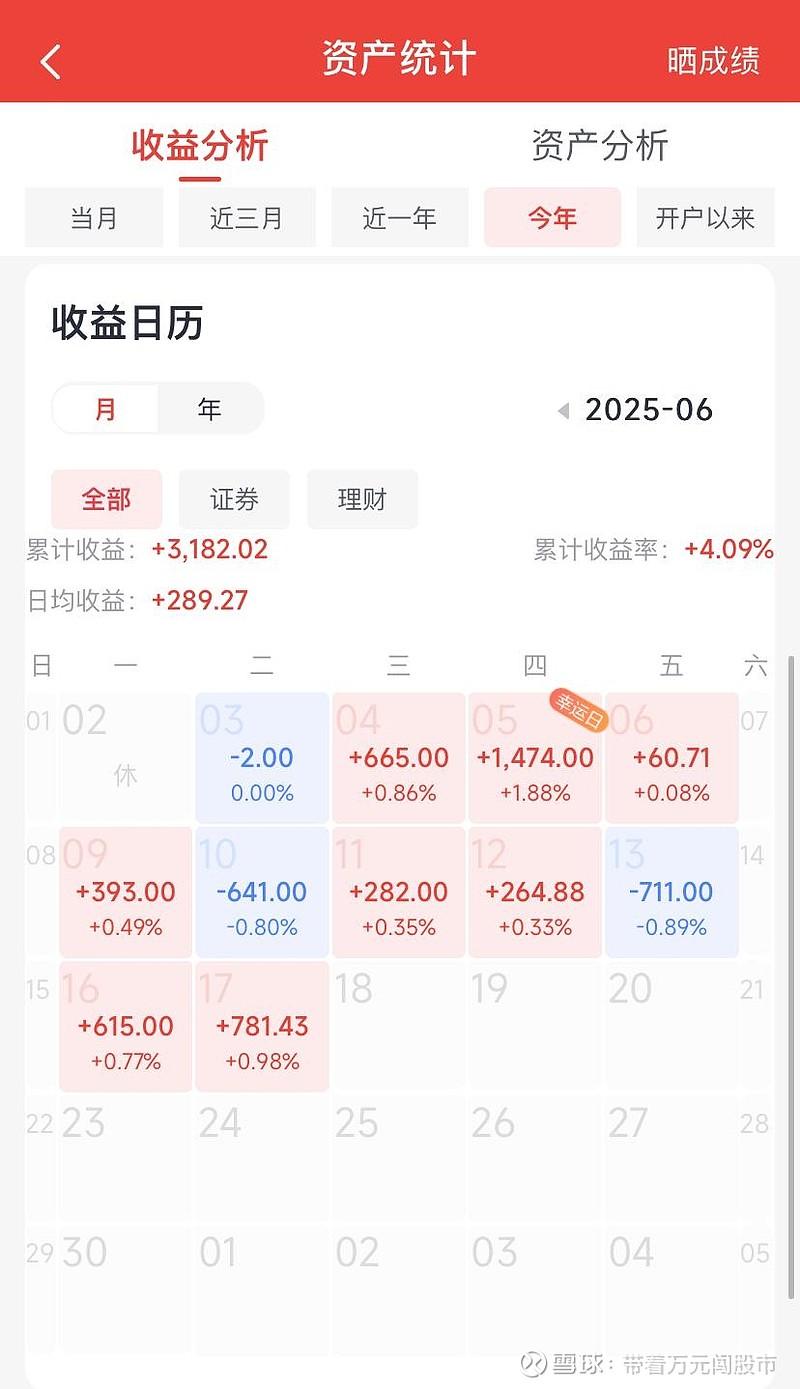Choose the 当月 period filter
The image size is (800, 1389).
(94, 217)
